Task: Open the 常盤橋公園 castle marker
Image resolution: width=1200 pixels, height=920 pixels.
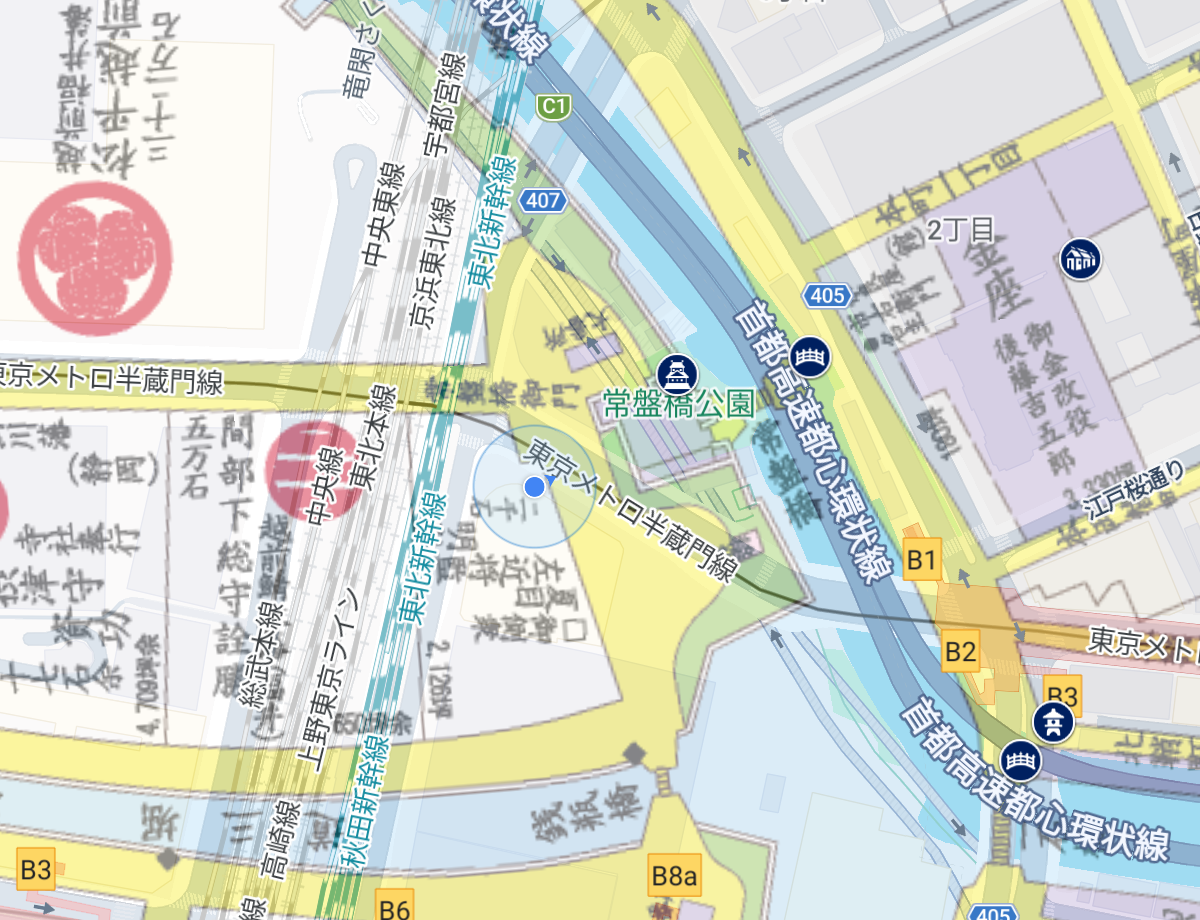Action: (677, 373)
